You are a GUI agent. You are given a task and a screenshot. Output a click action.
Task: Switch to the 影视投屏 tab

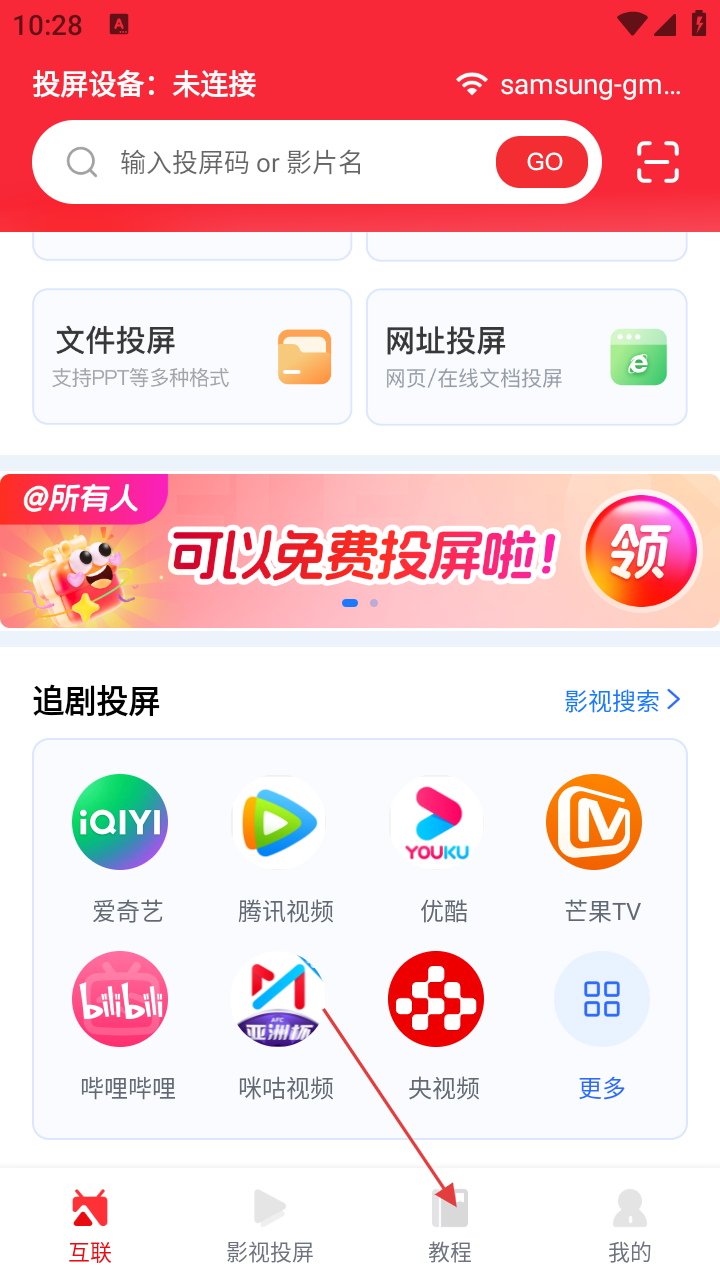(x=270, y=1225)
